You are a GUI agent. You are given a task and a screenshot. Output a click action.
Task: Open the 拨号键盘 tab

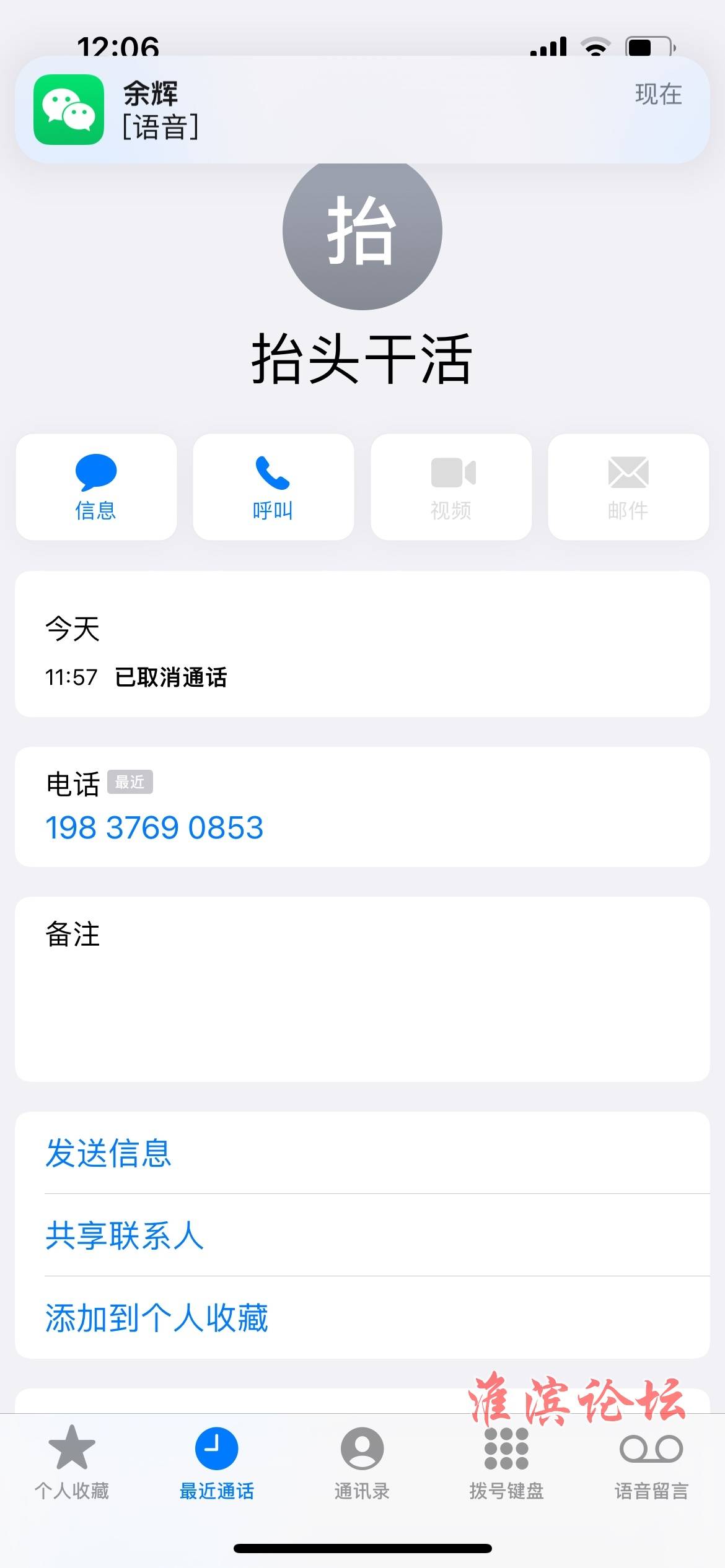pos(507,1463)
